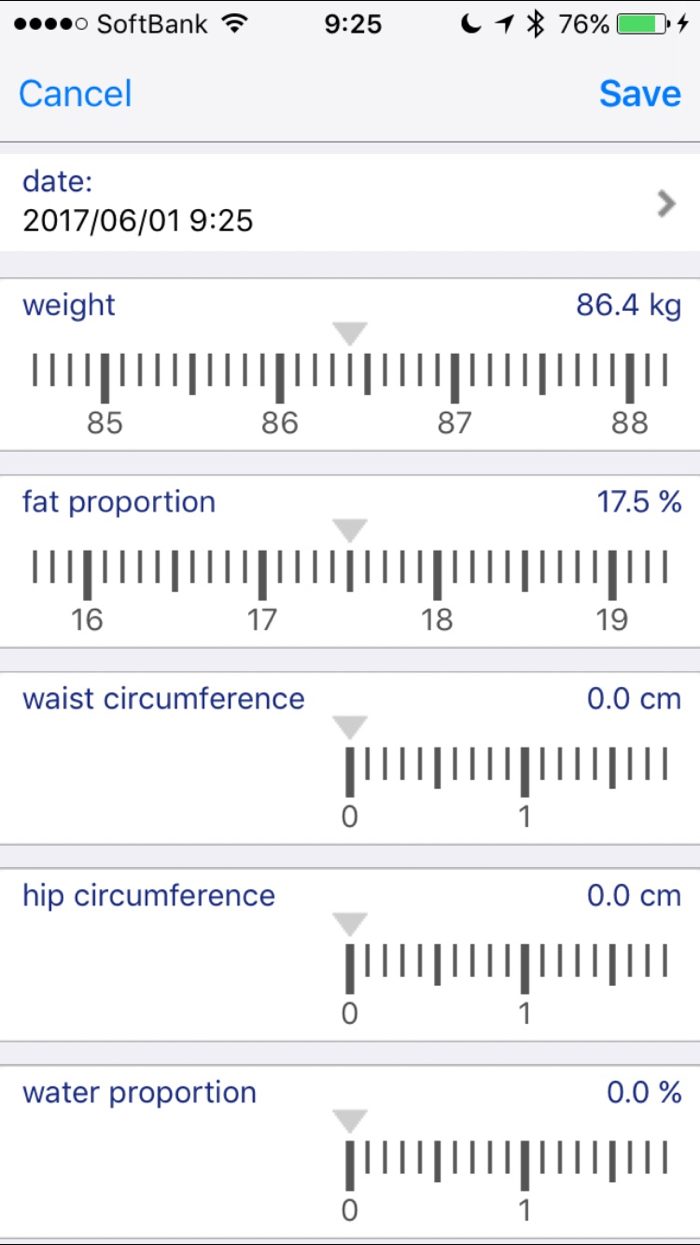Cancel the new entry
The image size is (700, 1245).
pos(75,94)
